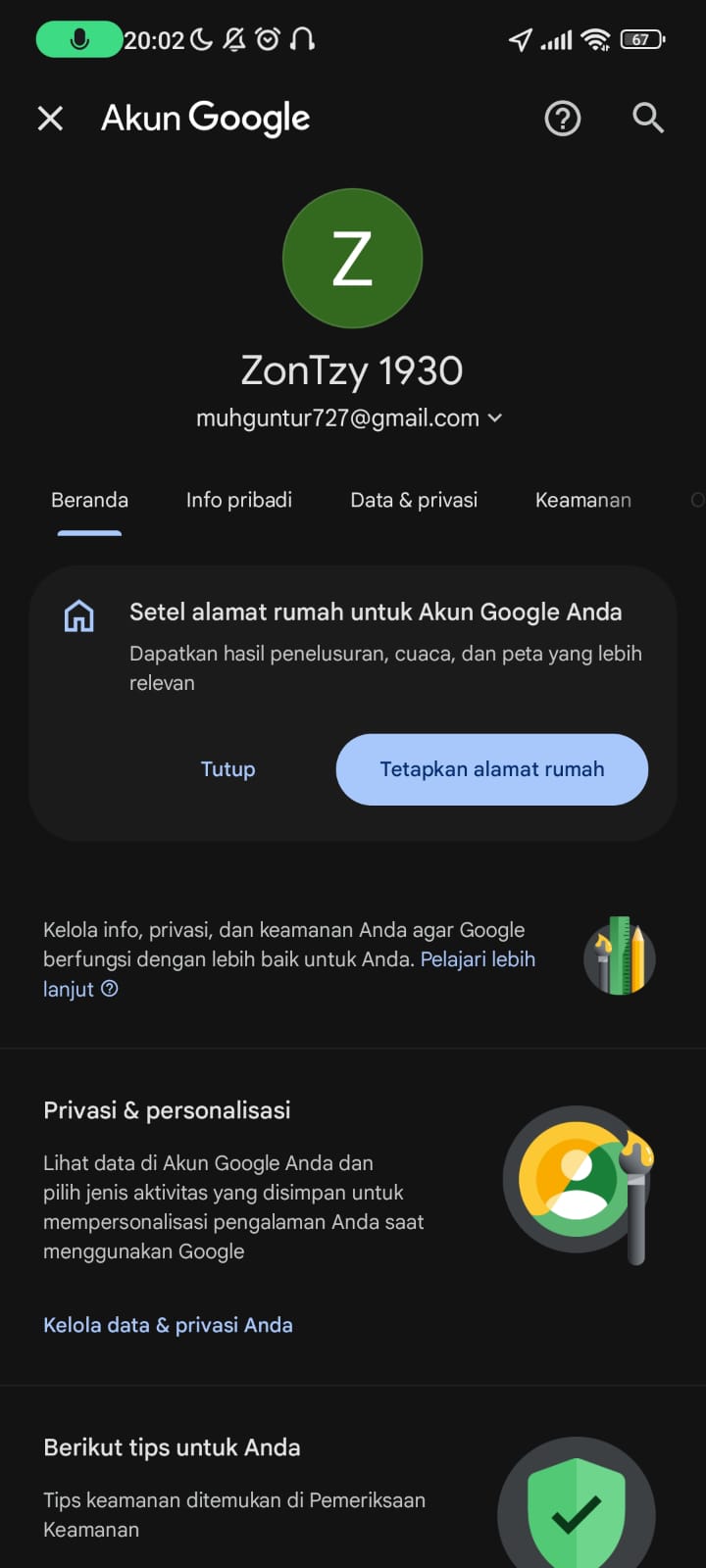Open the Keamanan tab
This screenshot has width=706, height=1568.
(x=583, y=500)
